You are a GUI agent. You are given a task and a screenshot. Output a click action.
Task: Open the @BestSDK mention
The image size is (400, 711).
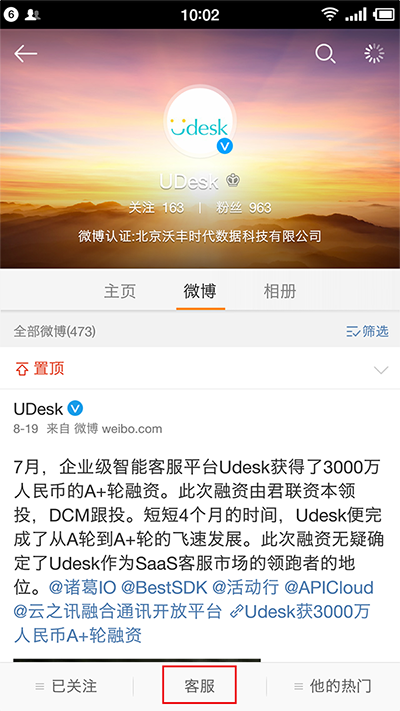coord(164,587)
